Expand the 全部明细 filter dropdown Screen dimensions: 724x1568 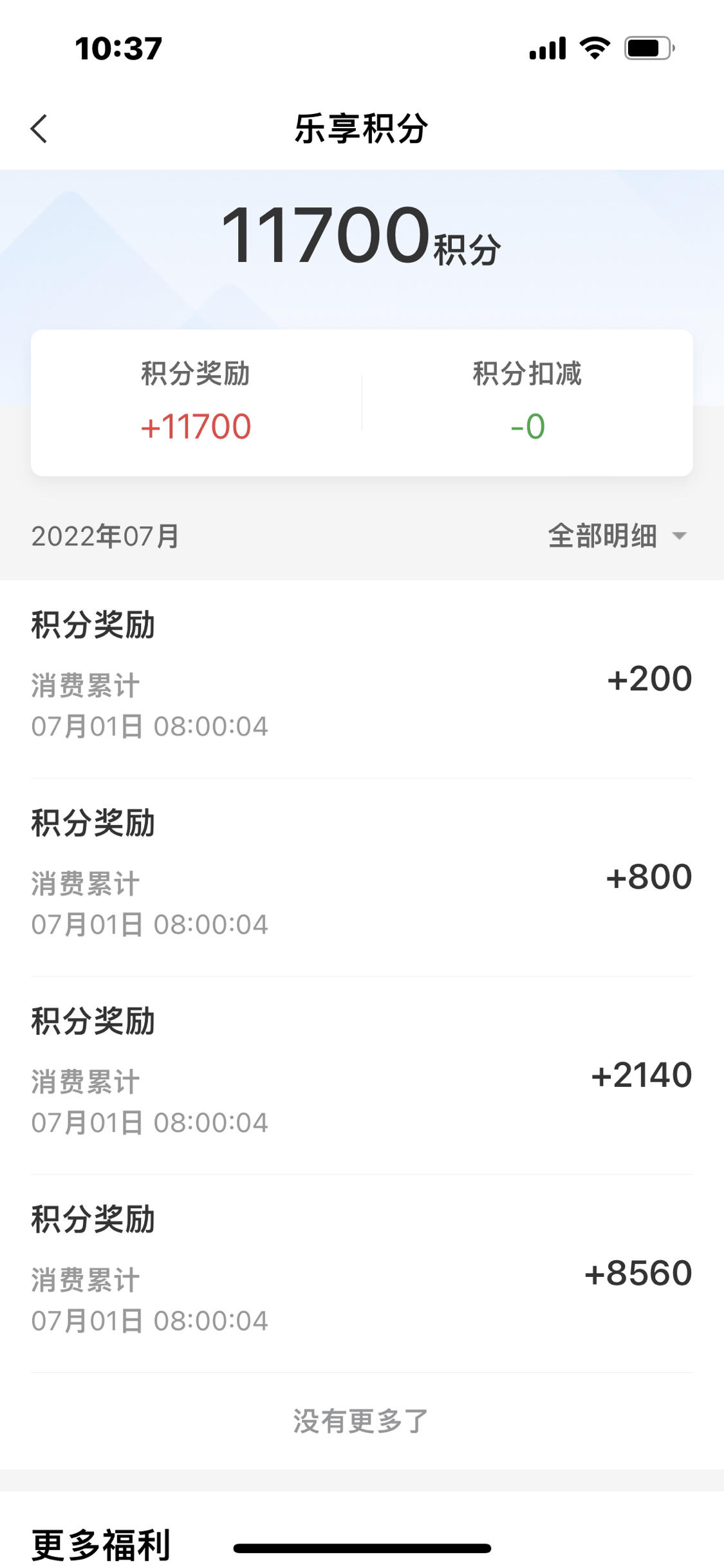pyautogui.click(x=617, y=536)
